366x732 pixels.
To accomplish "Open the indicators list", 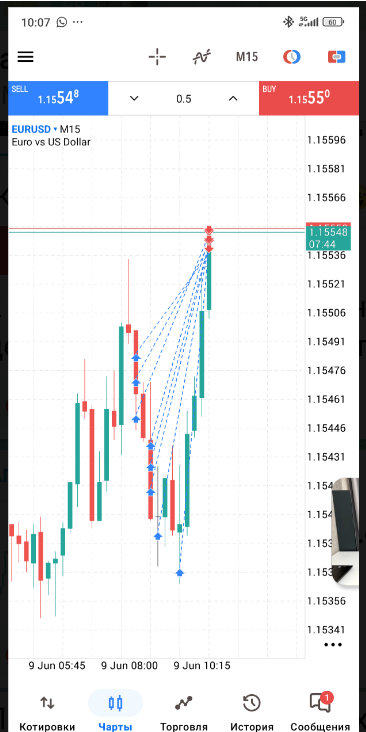I will click(202, 57).
